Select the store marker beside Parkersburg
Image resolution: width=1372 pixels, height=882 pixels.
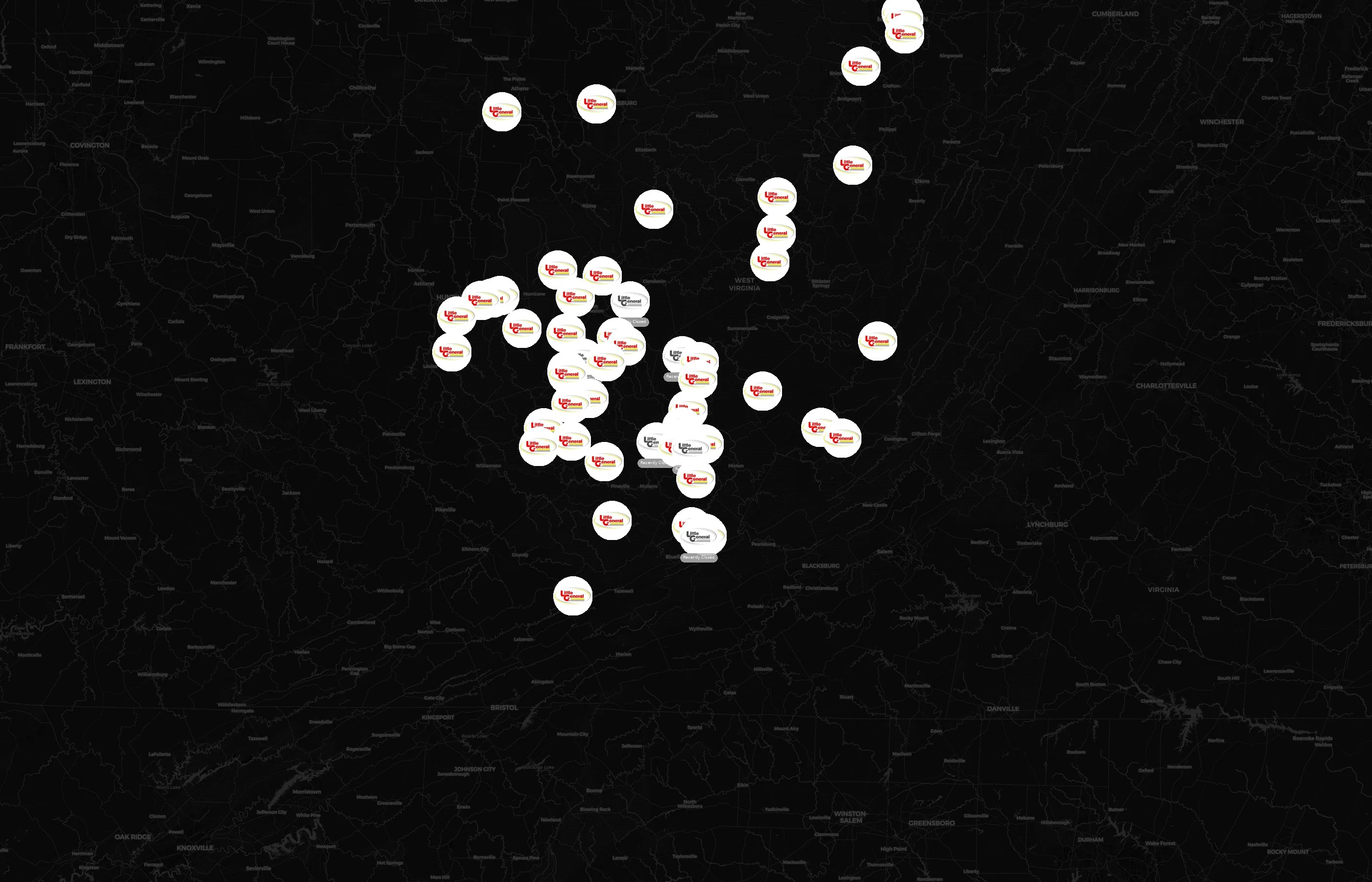pyautogui.click(x=596, y=104)
